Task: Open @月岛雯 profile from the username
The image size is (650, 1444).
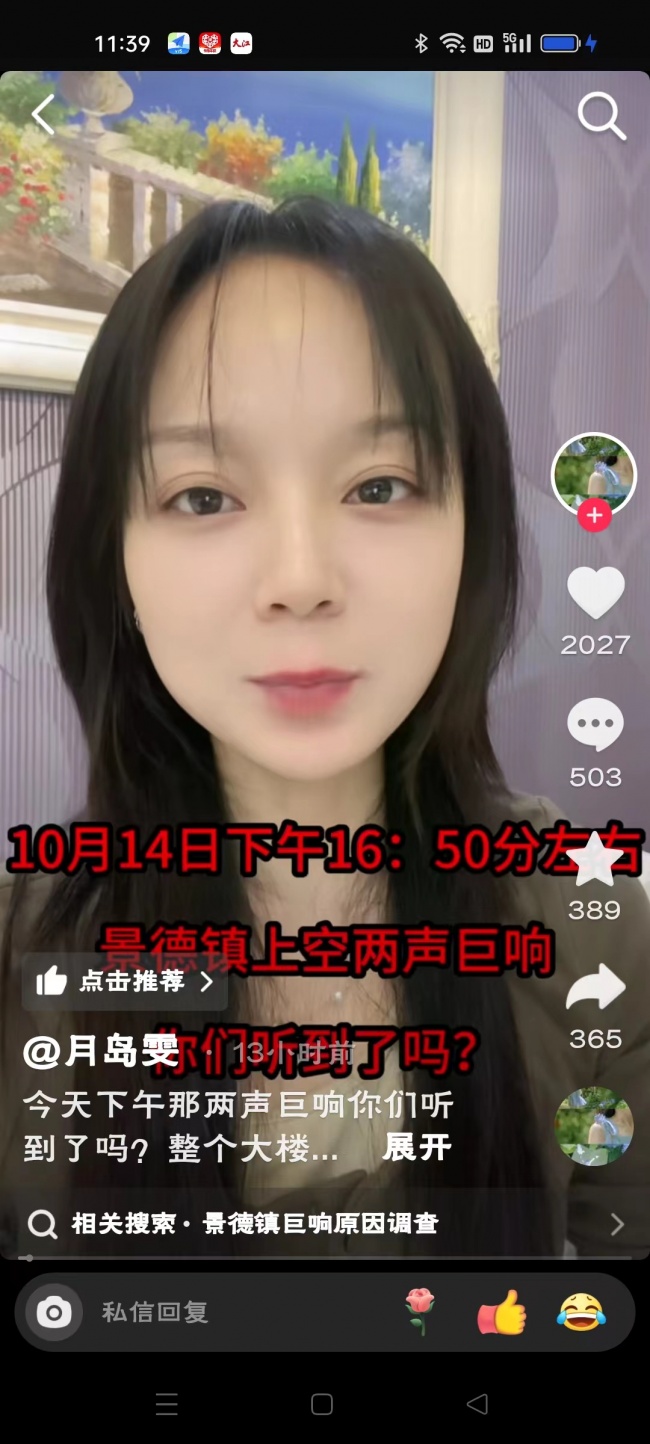Action: (x=100, y=1051)
